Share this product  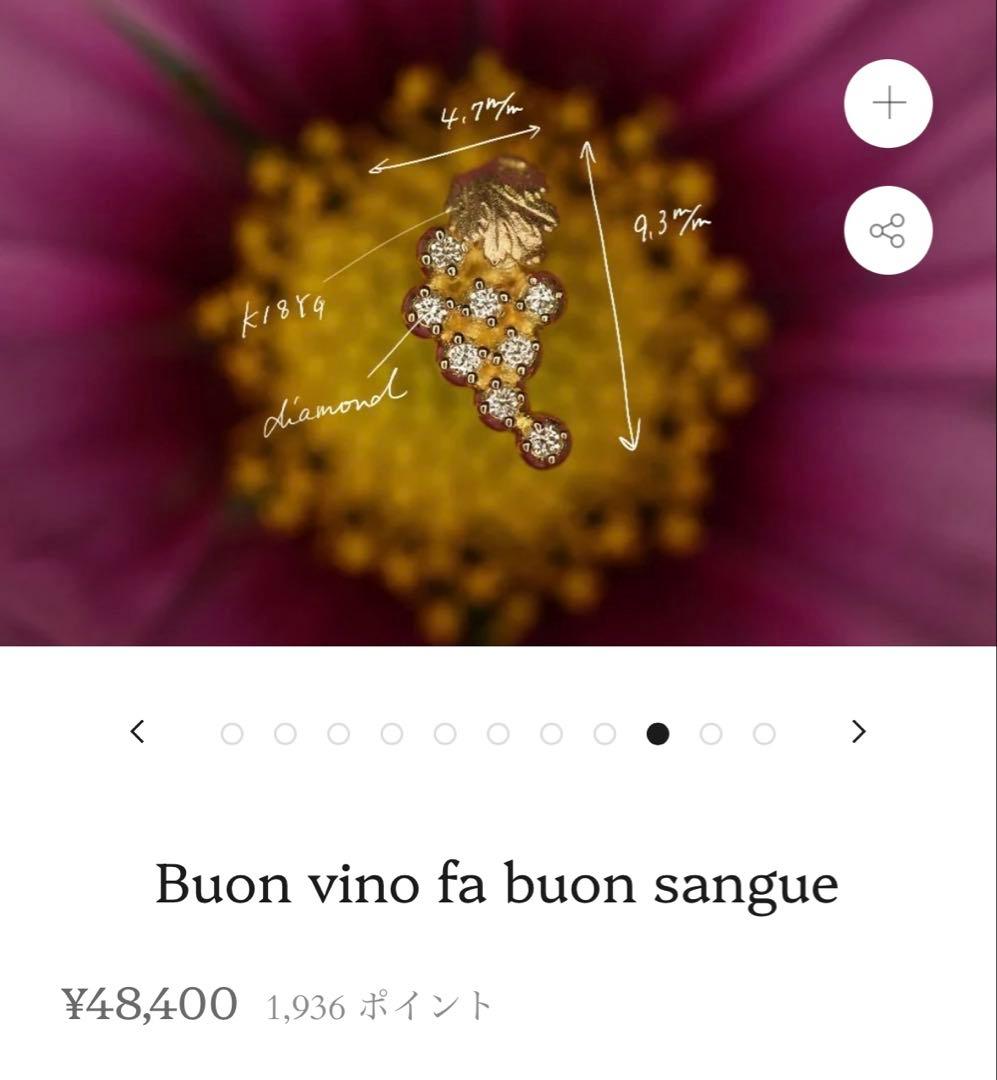(888, 231)
